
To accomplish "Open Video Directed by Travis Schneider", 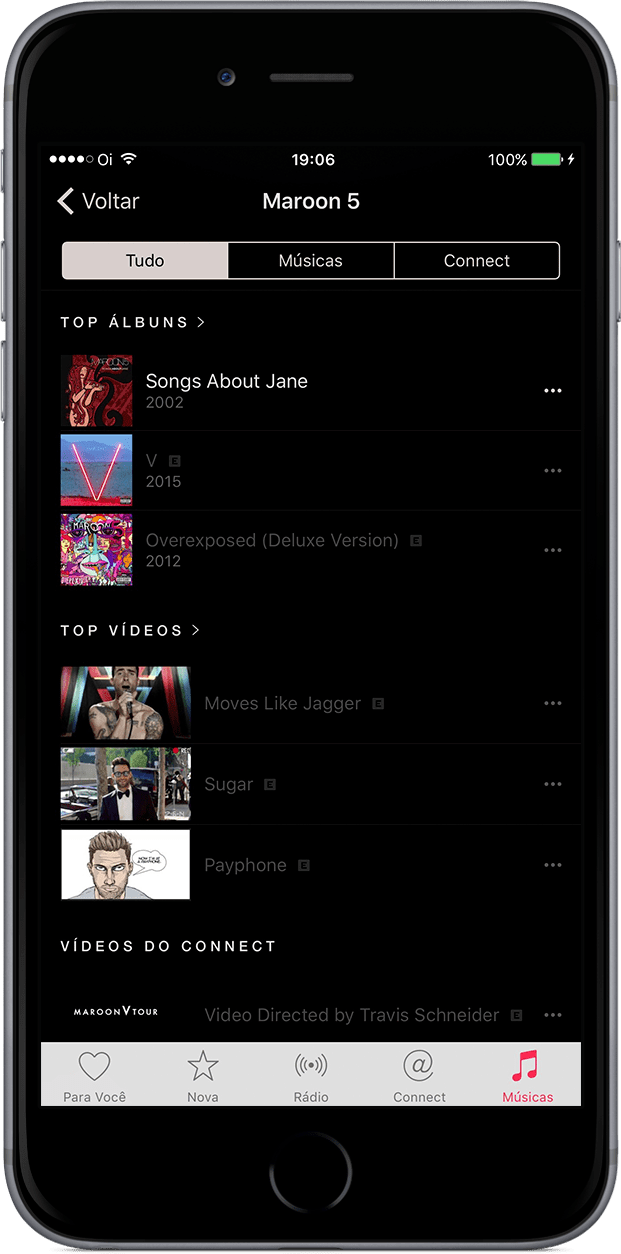I will coord(351,1015).
